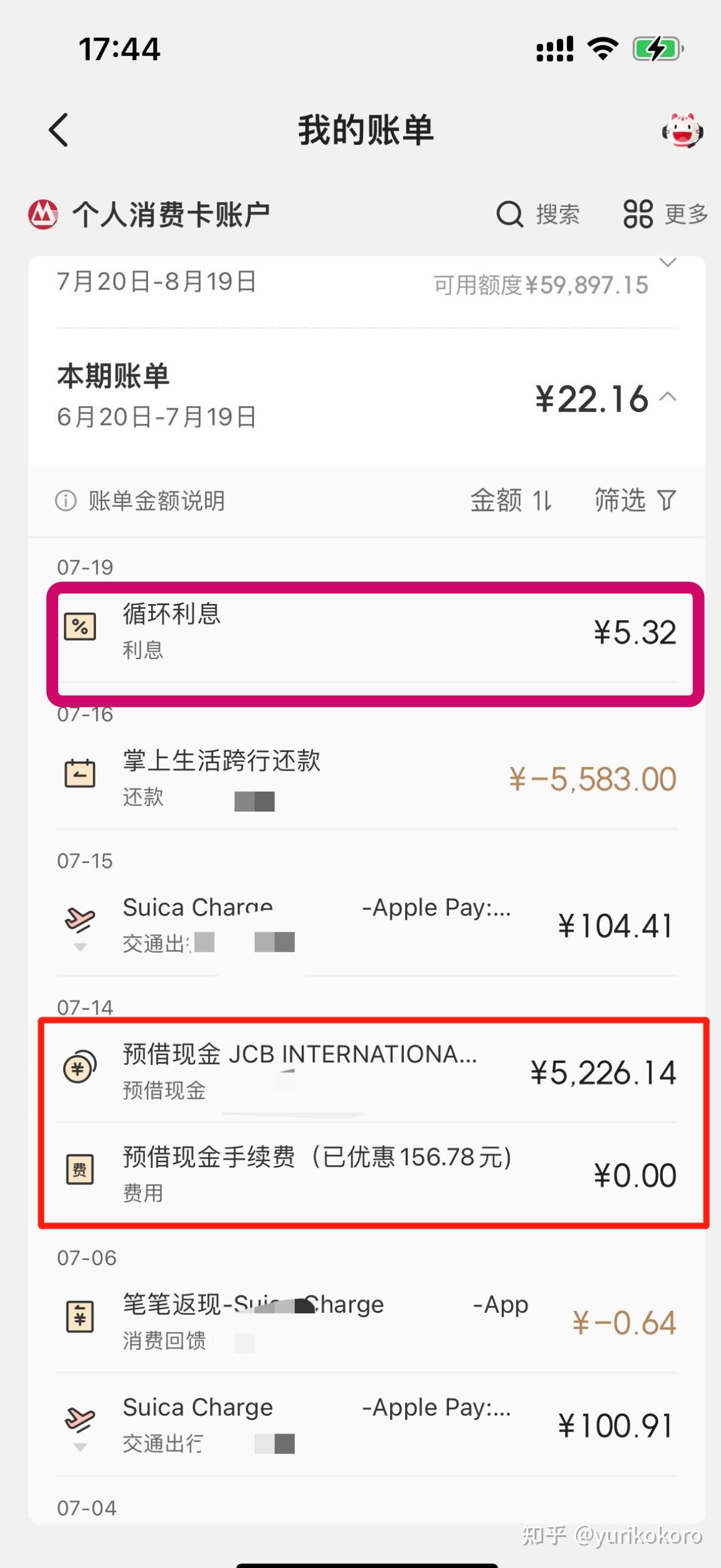Viewport: 721px width, 1568px height.
Task: Open the 筛选 filter options
Action: (x=634, y=501)
